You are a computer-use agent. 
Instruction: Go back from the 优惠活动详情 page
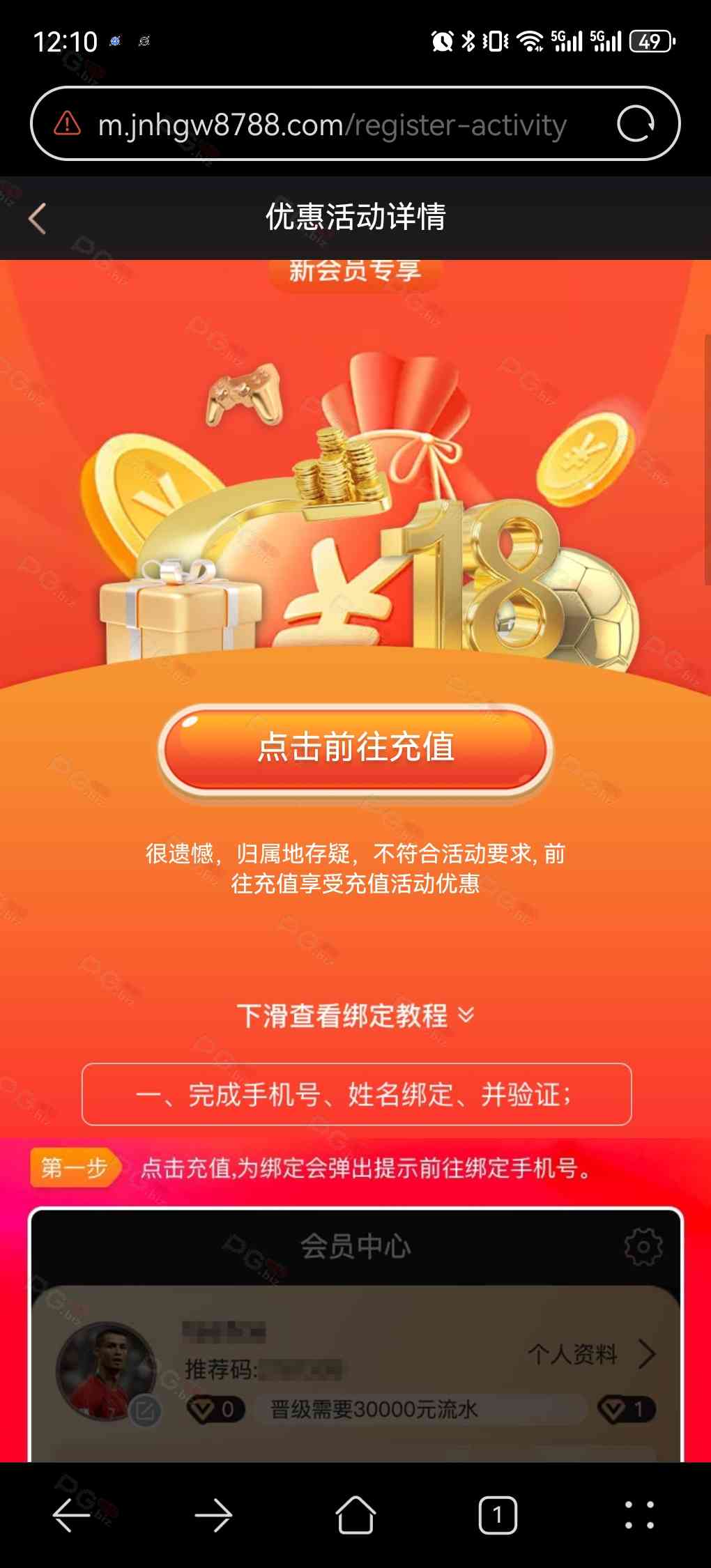tap(38, 218)
